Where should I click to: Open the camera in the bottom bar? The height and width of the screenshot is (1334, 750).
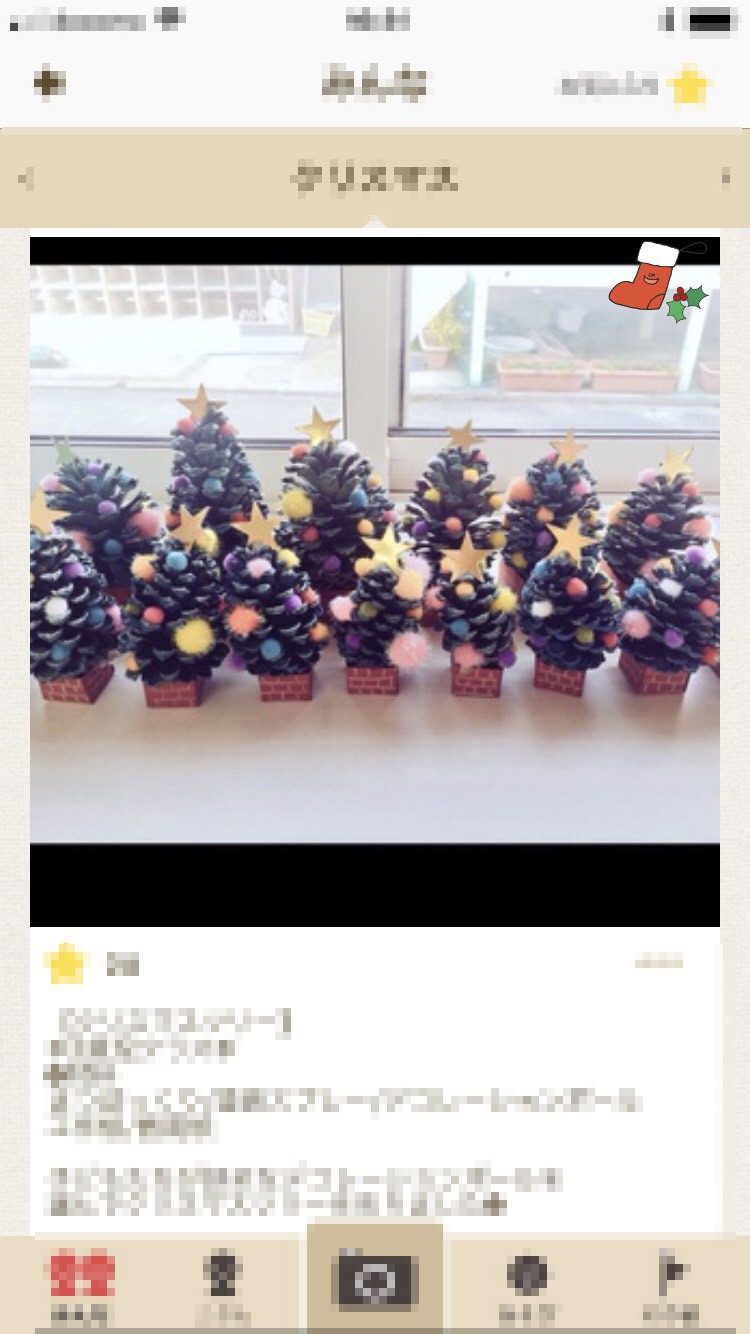click(374, 1280)
